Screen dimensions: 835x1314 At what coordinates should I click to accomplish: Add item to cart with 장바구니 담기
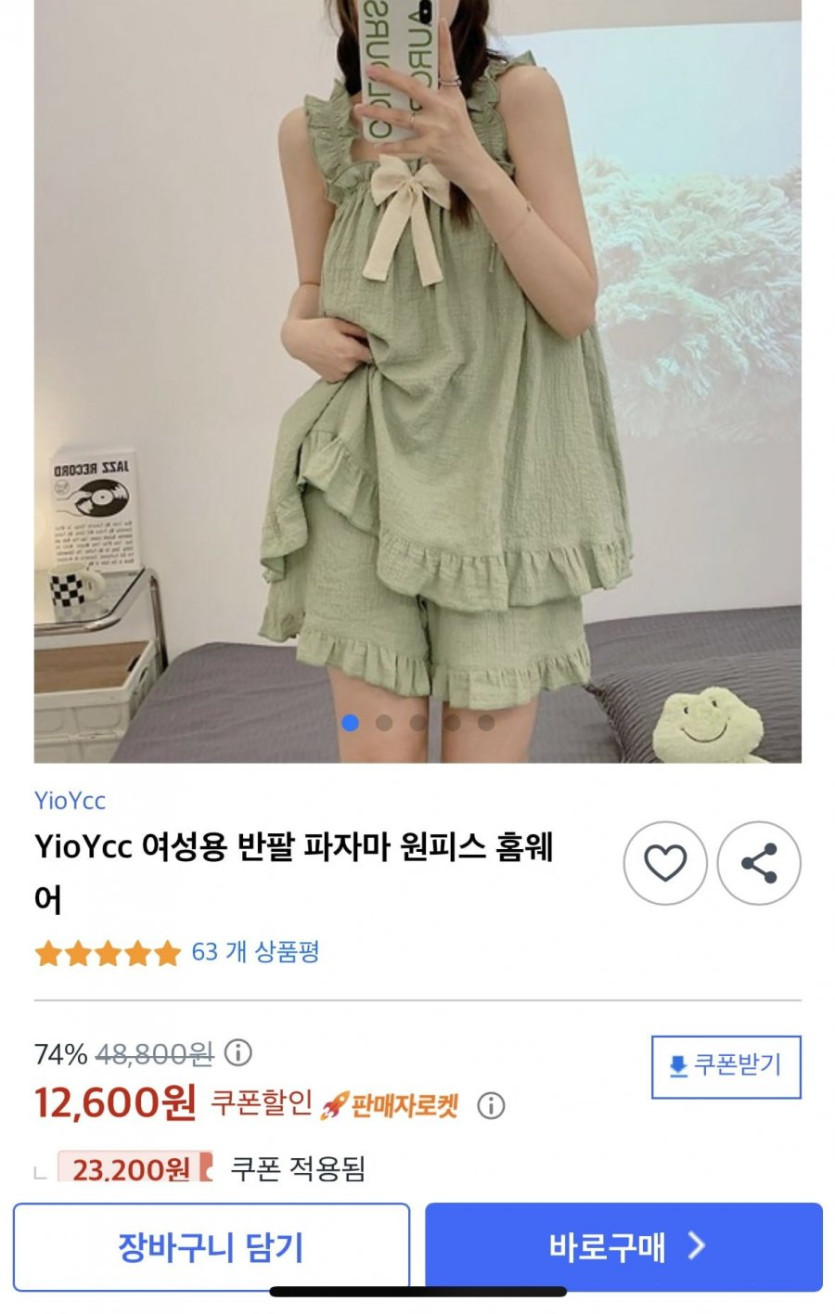[x=211, y=1247]
